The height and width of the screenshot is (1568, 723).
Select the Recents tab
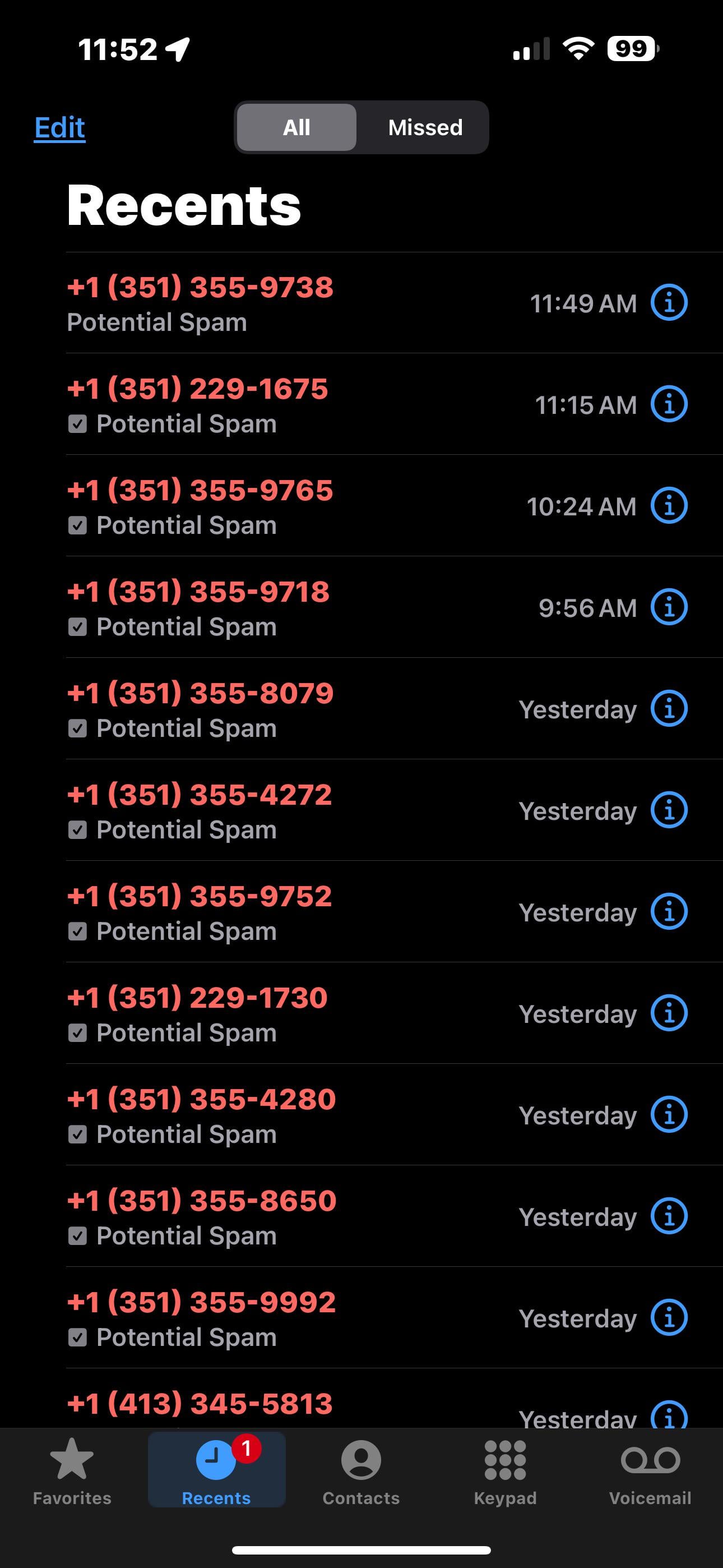coord(217,1470)
